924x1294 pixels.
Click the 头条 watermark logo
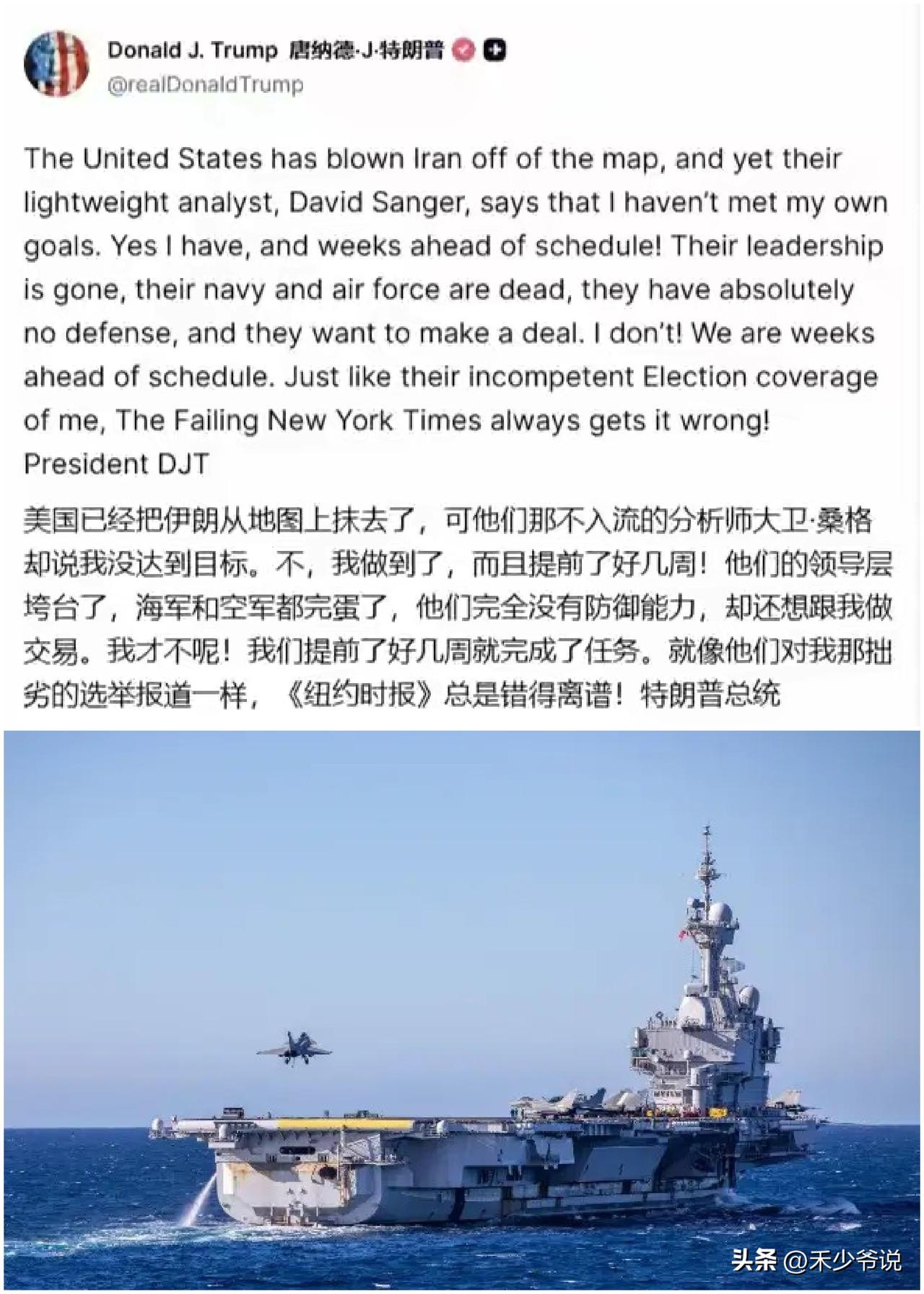755,1259
